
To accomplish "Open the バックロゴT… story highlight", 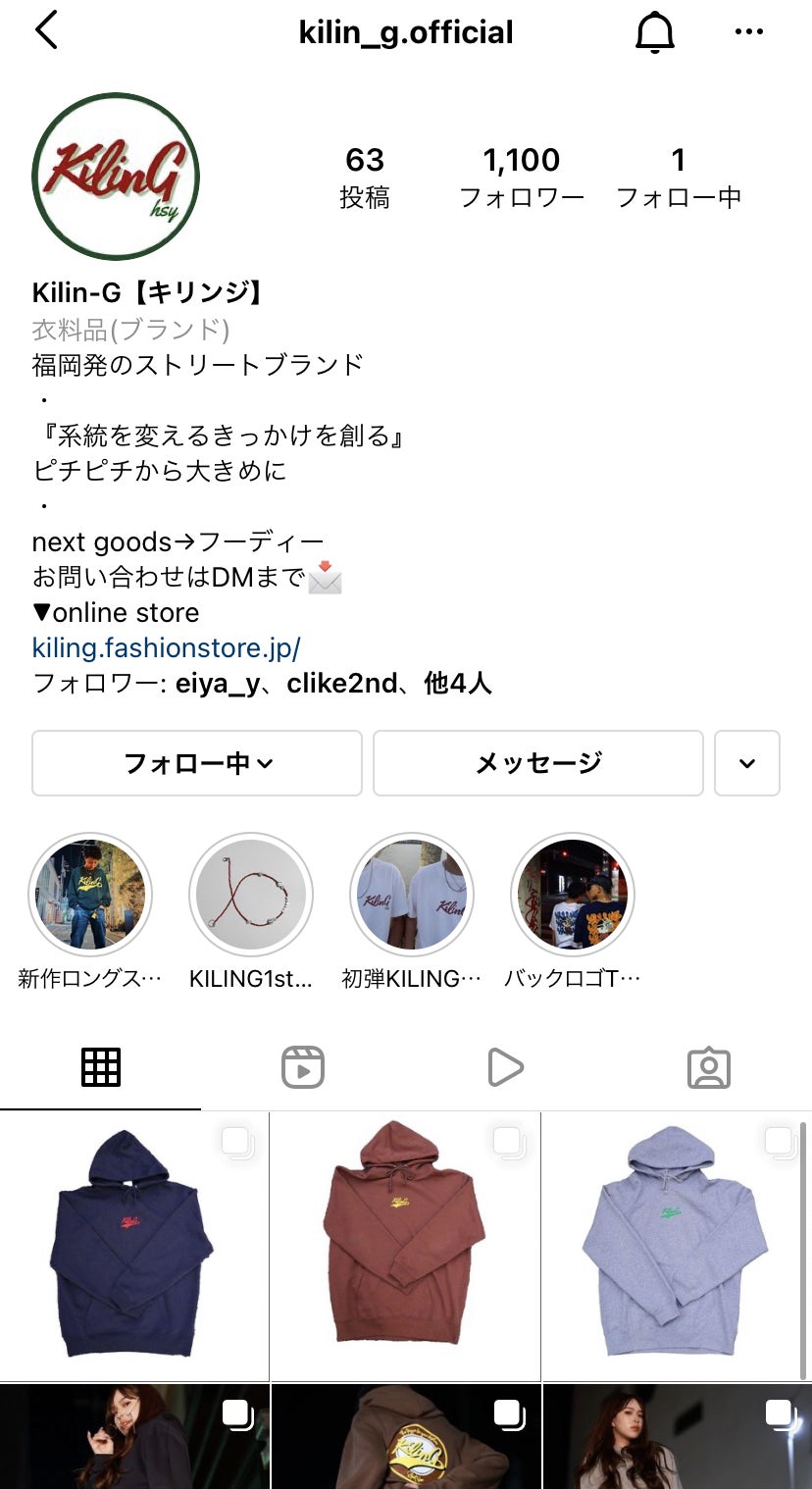I will [573, 895].
